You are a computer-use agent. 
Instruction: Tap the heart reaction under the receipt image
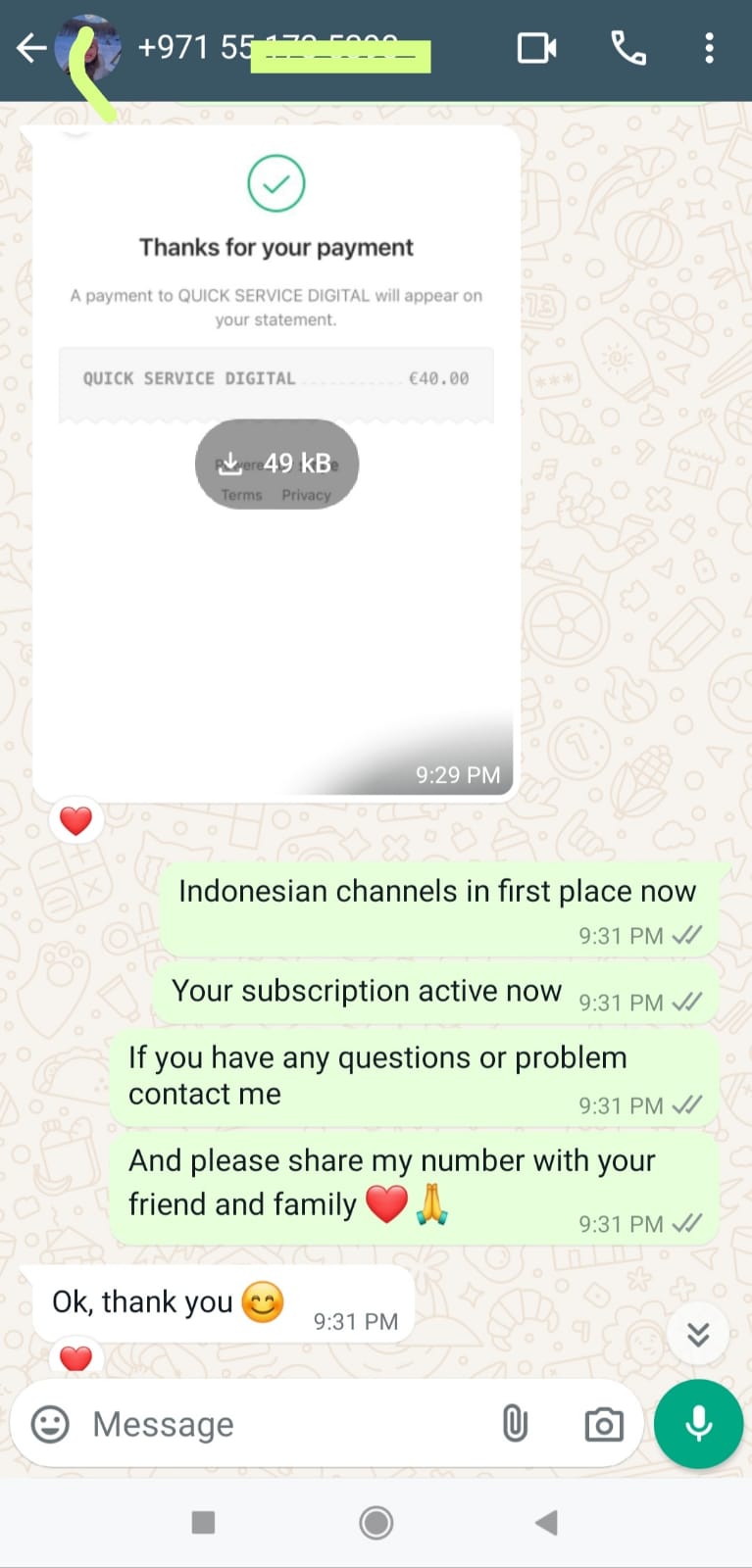[x=75, y=820]
